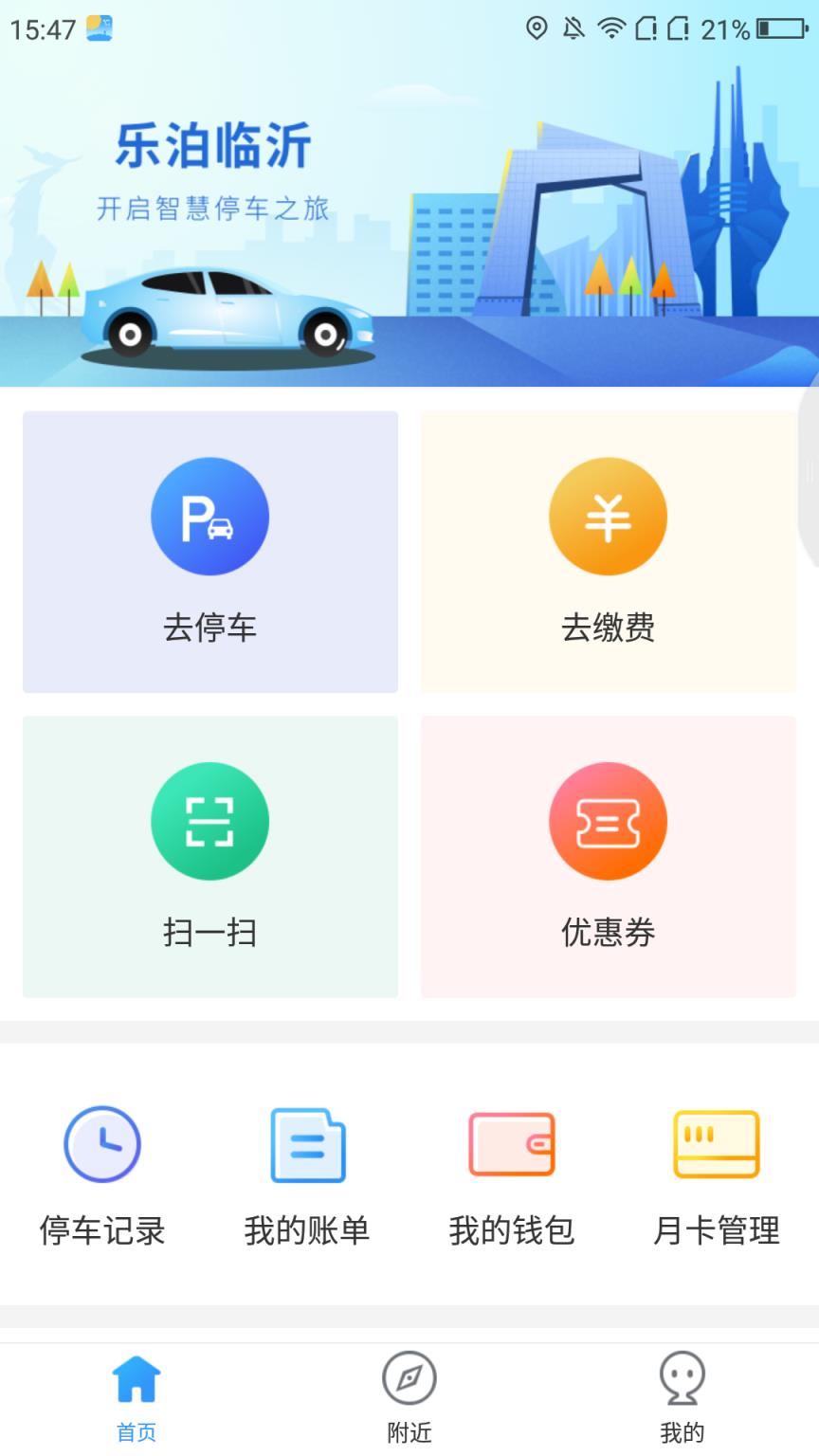
Task: Open 停车记录 parking history clock icon
Action: tap(100, 1144)
